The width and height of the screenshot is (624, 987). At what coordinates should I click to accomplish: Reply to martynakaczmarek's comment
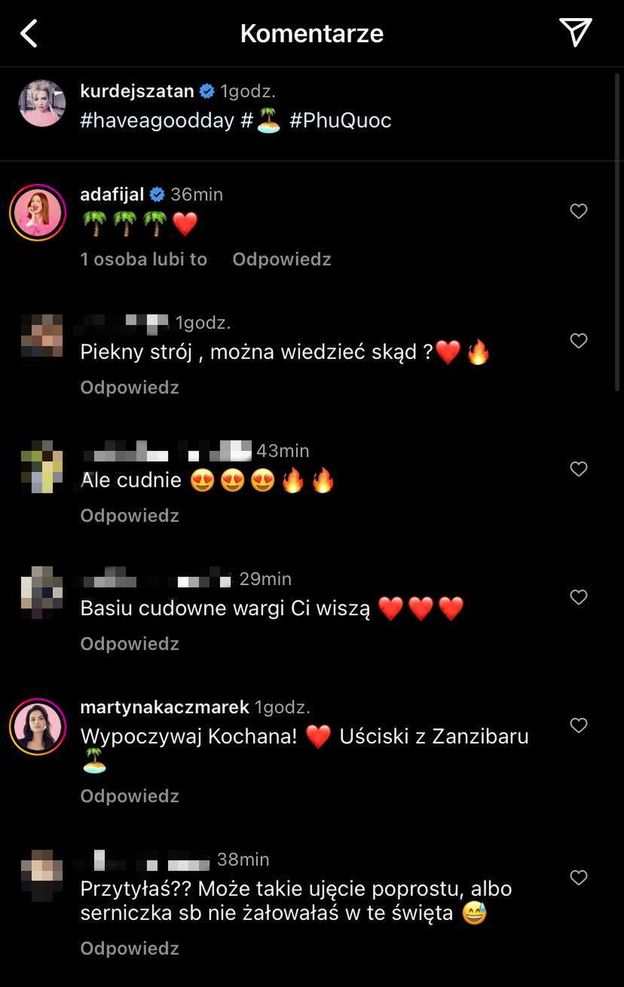129,796
